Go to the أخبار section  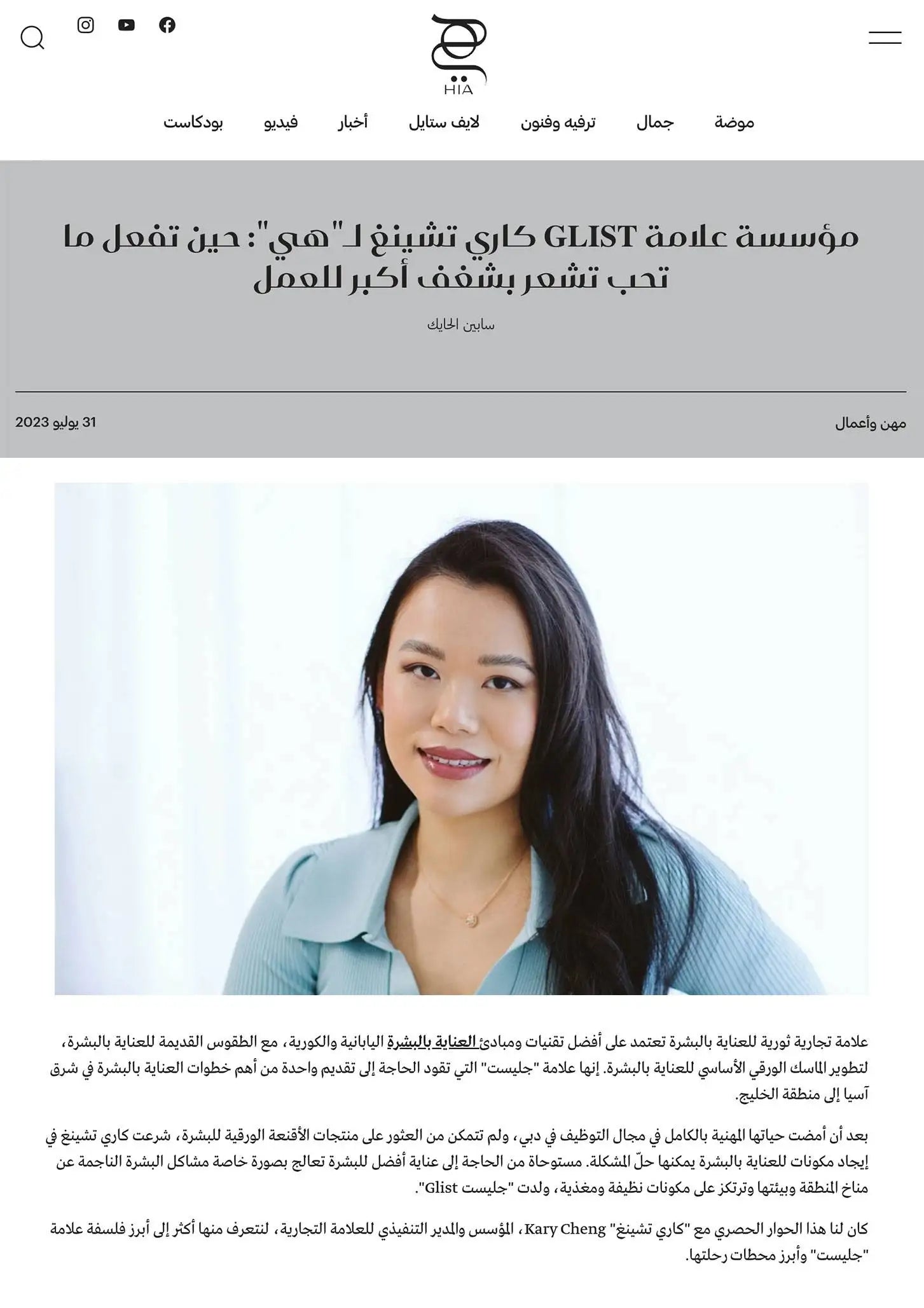click(352, 122)
